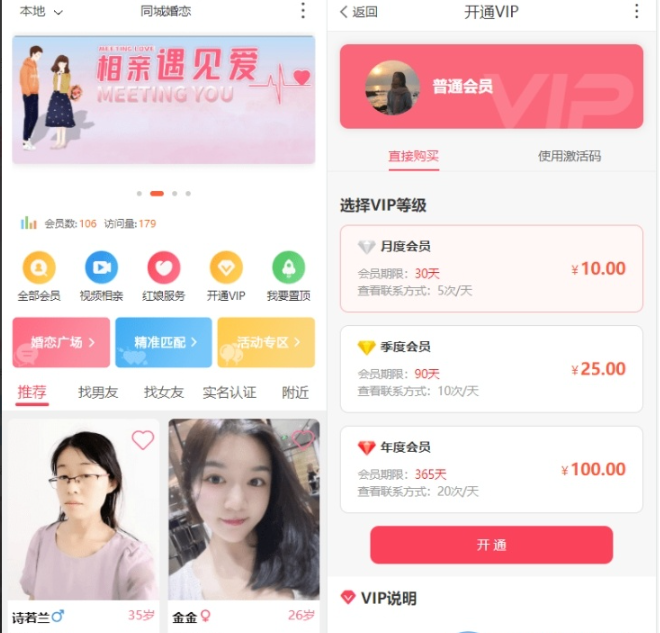660x633 pixels.
Task: Select the 季度会员 plan
Action: tap(491, 369)
